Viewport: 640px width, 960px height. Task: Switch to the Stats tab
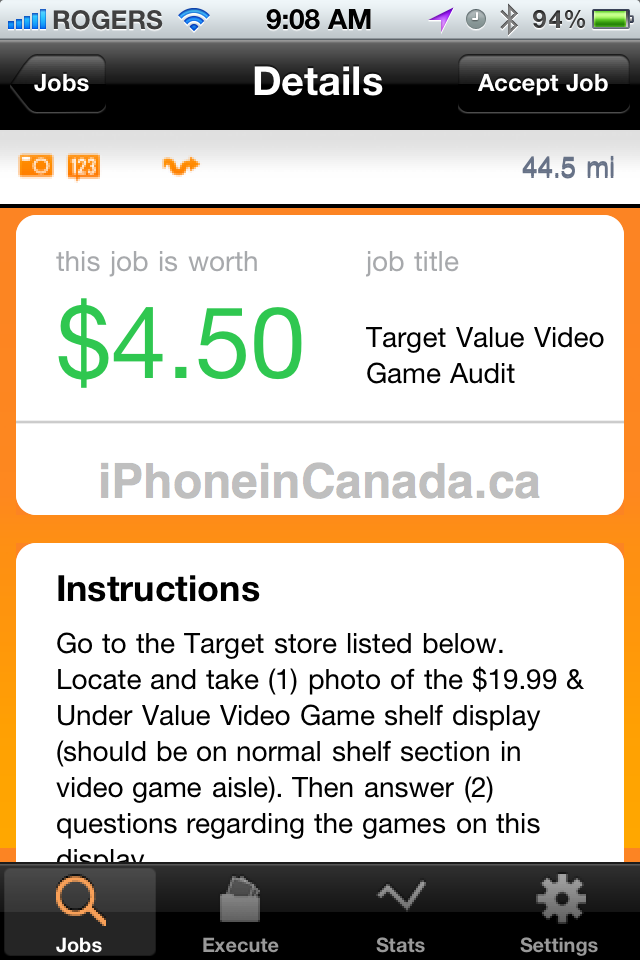pyautogui.click(x=400, y=912)
